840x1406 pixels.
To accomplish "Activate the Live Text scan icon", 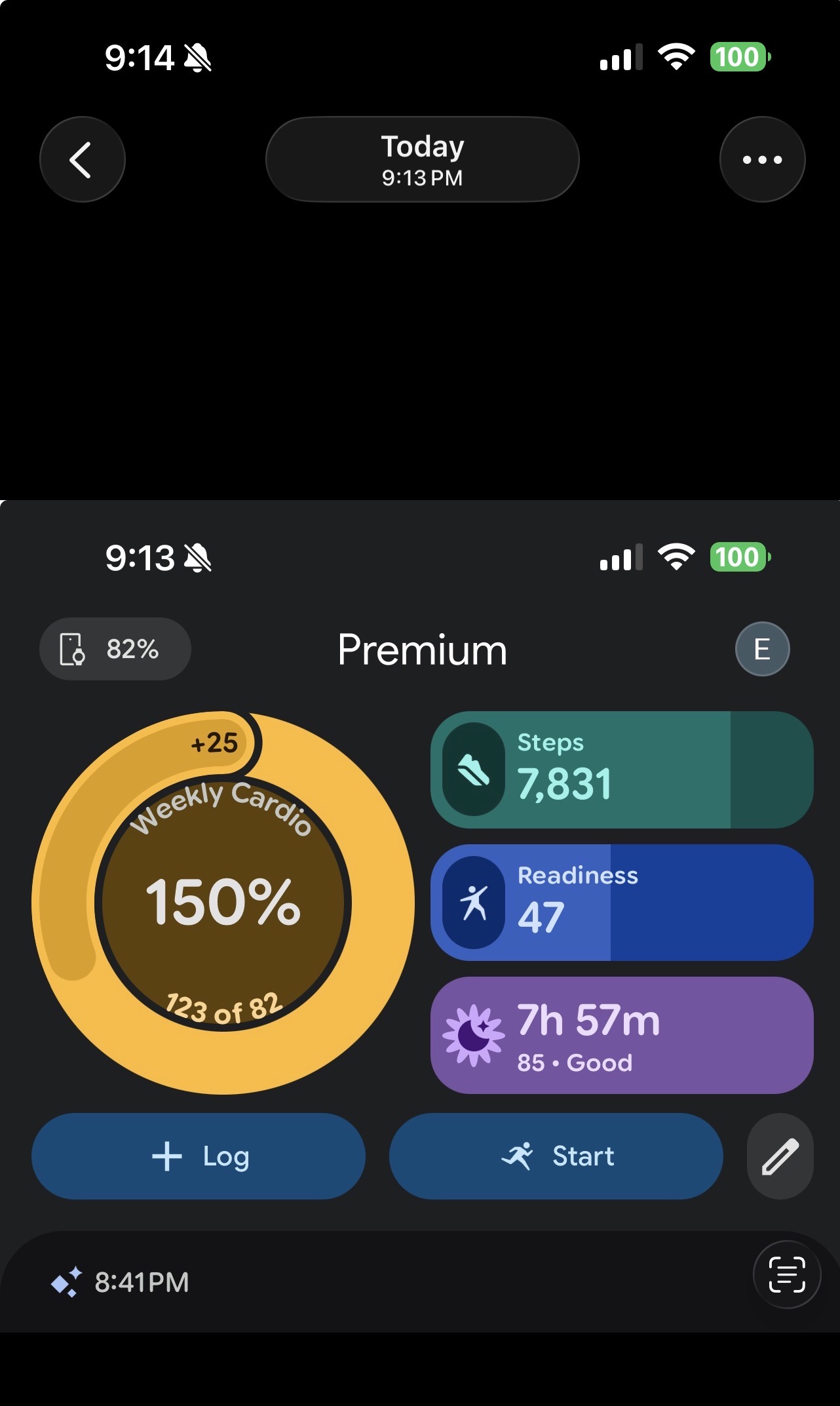I will (x=786, y=1274).
